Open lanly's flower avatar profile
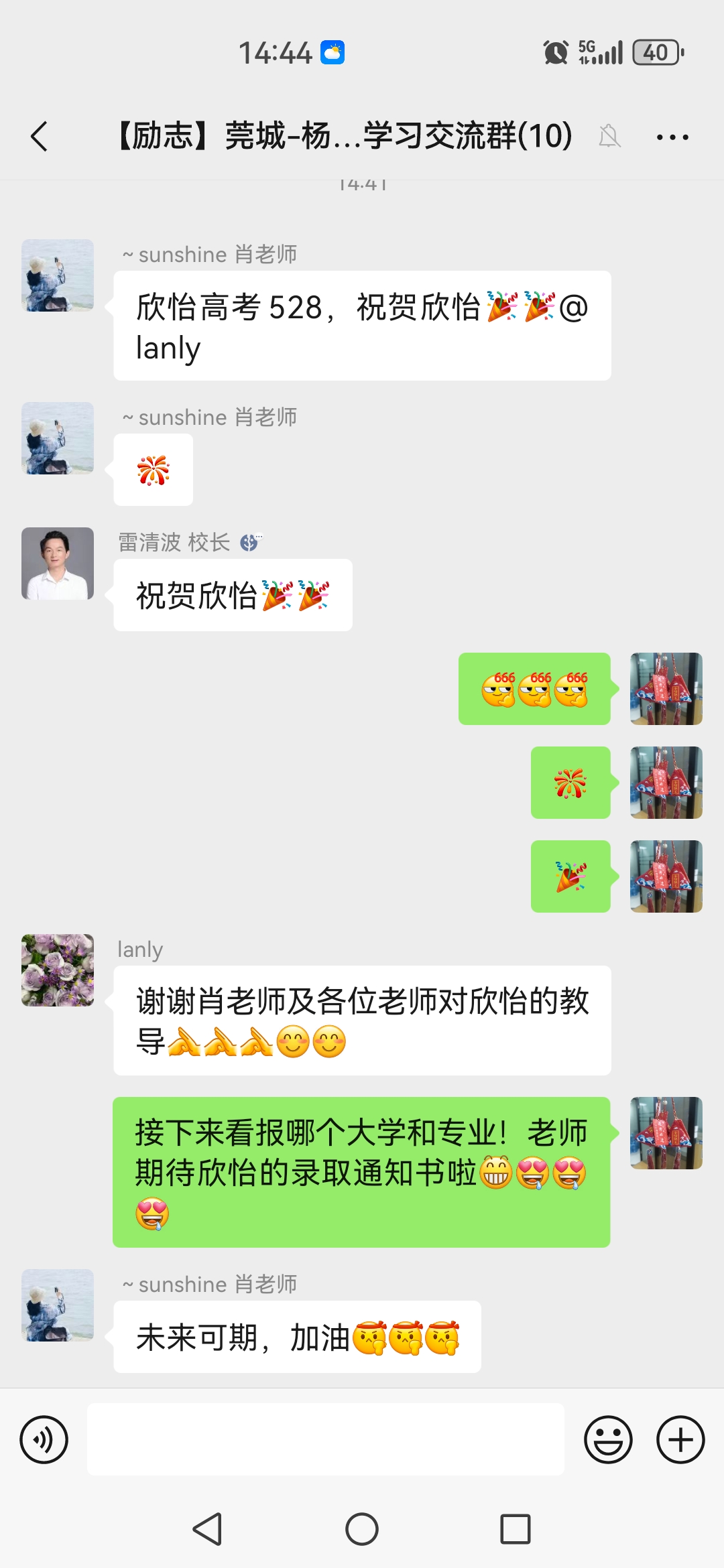Image resolution: width=724 pixels, height=1568 pixels. 58,970
